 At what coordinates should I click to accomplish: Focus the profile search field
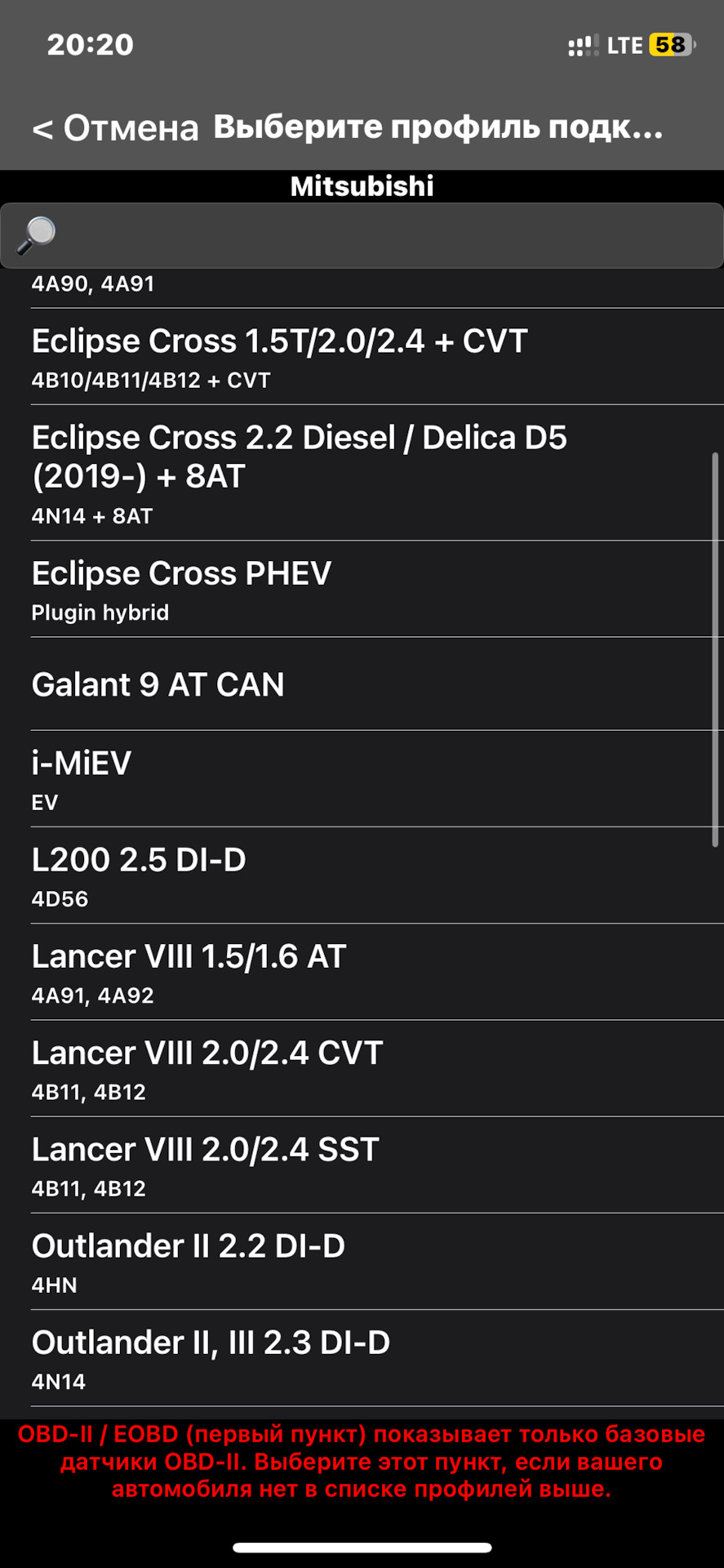[362, 235]
